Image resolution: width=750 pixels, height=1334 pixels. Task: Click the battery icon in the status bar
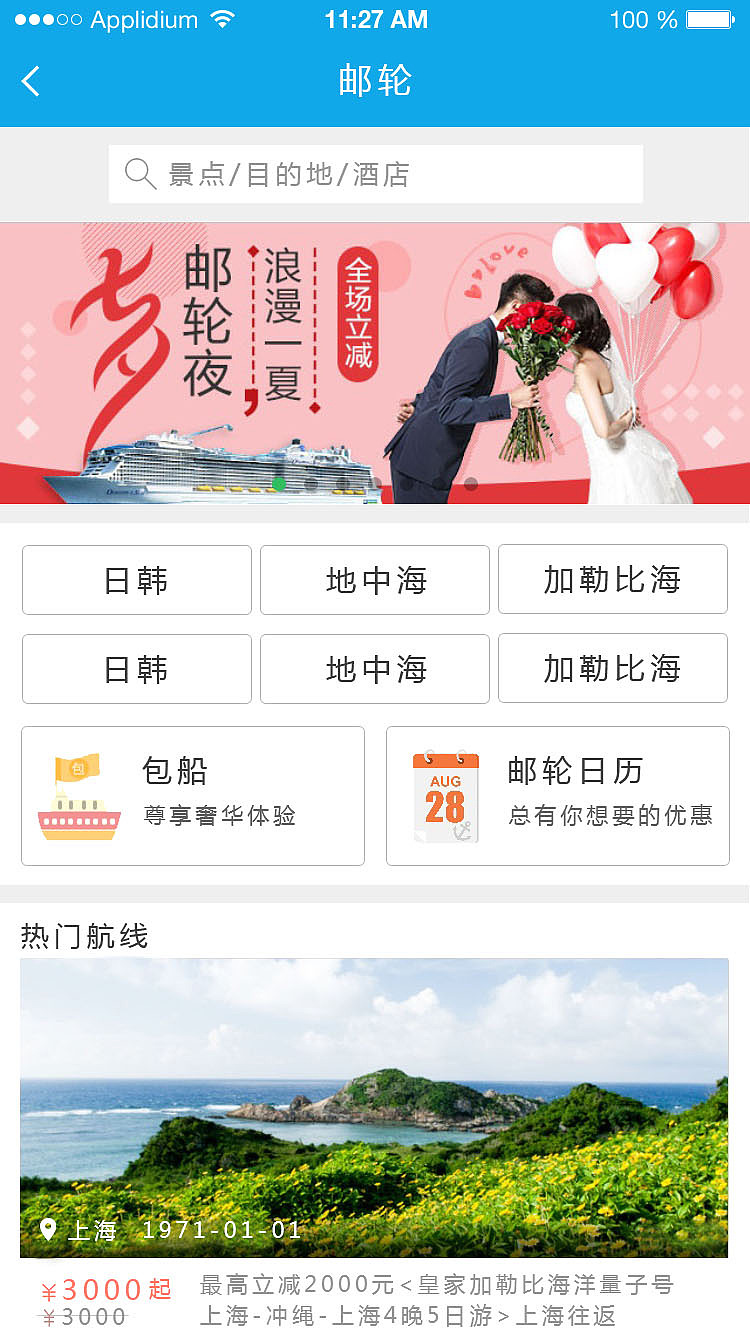[x=713, y=18]
